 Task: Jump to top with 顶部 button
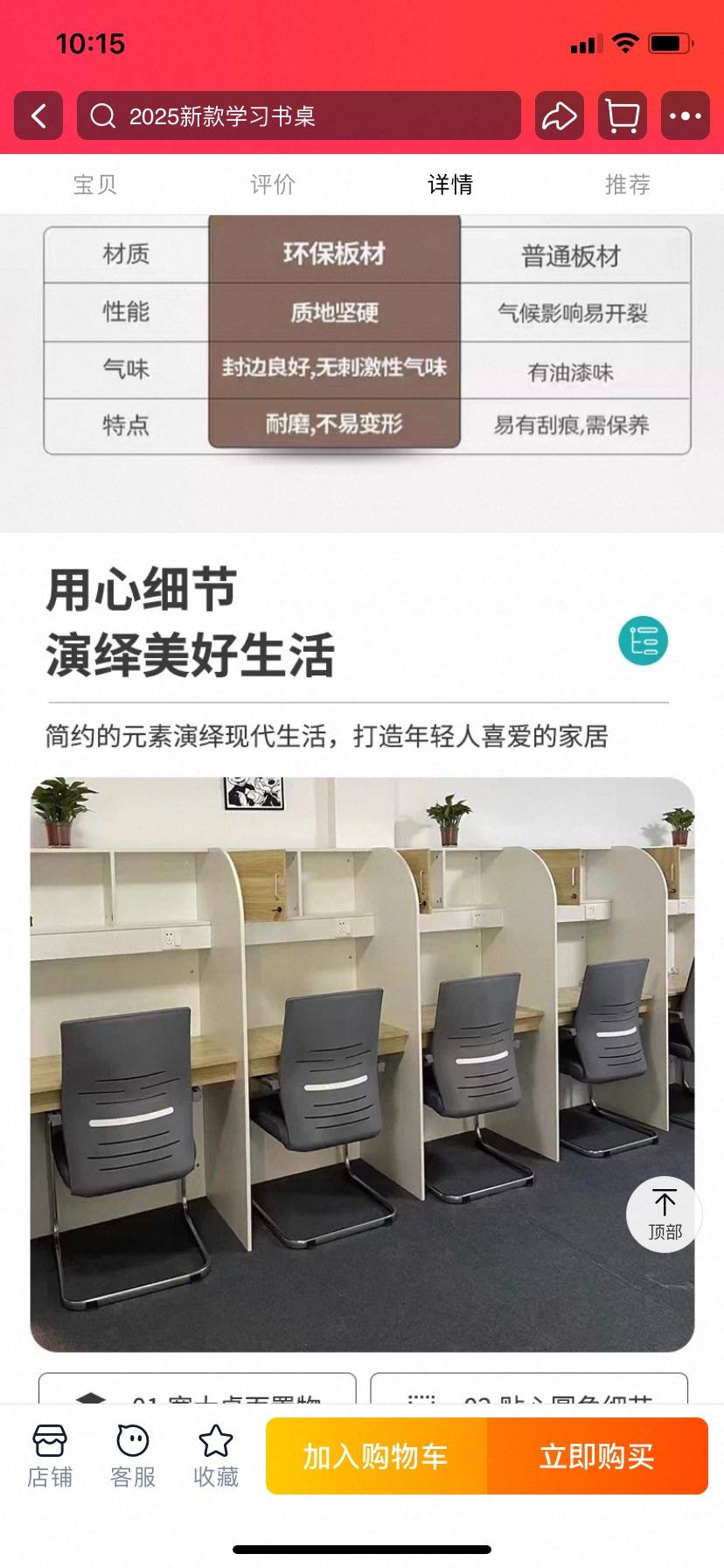coord(665,1214)
